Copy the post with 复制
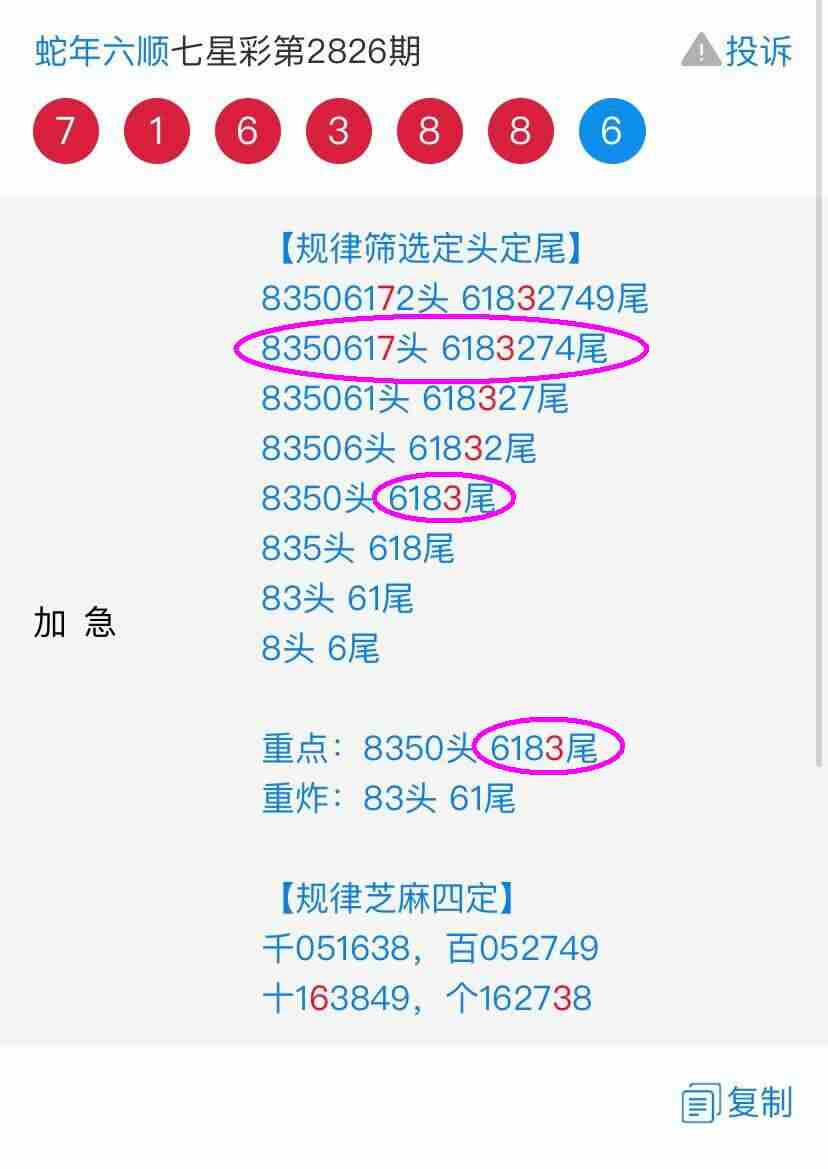The height and width of the screenshot is (1169, 828). coord(738,1103)
